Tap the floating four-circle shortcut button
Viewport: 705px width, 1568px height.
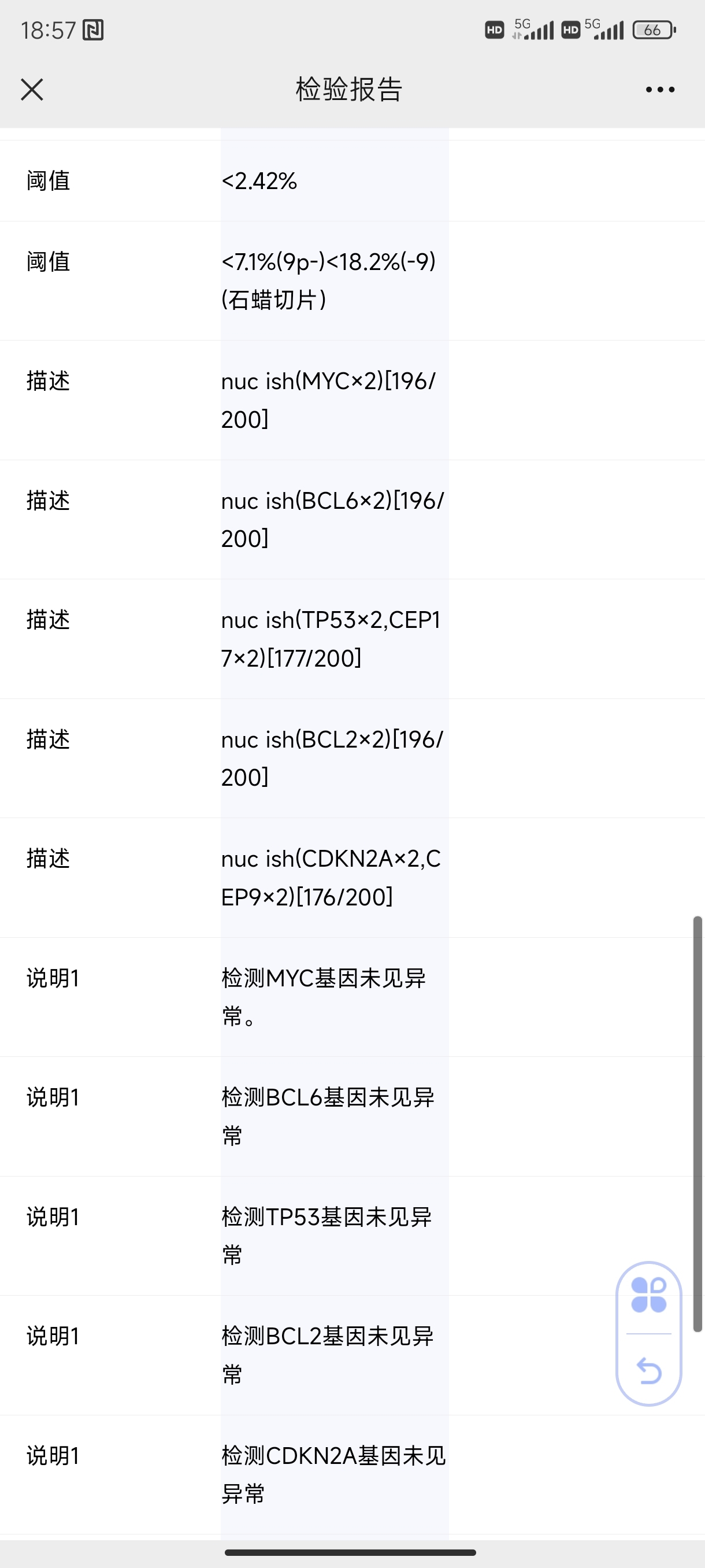click(648, 1295)
